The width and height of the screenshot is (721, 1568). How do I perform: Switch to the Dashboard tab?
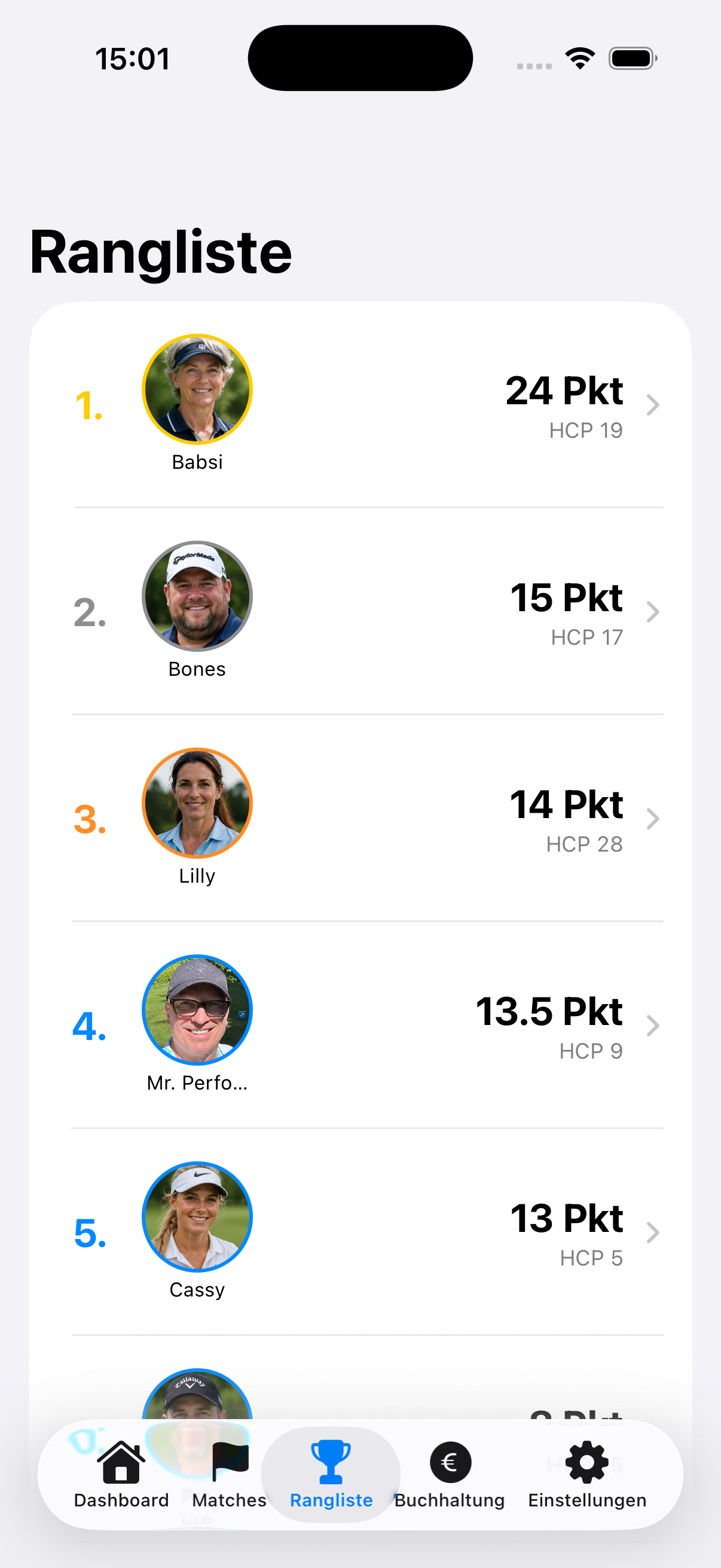[x=121, y=1474]
